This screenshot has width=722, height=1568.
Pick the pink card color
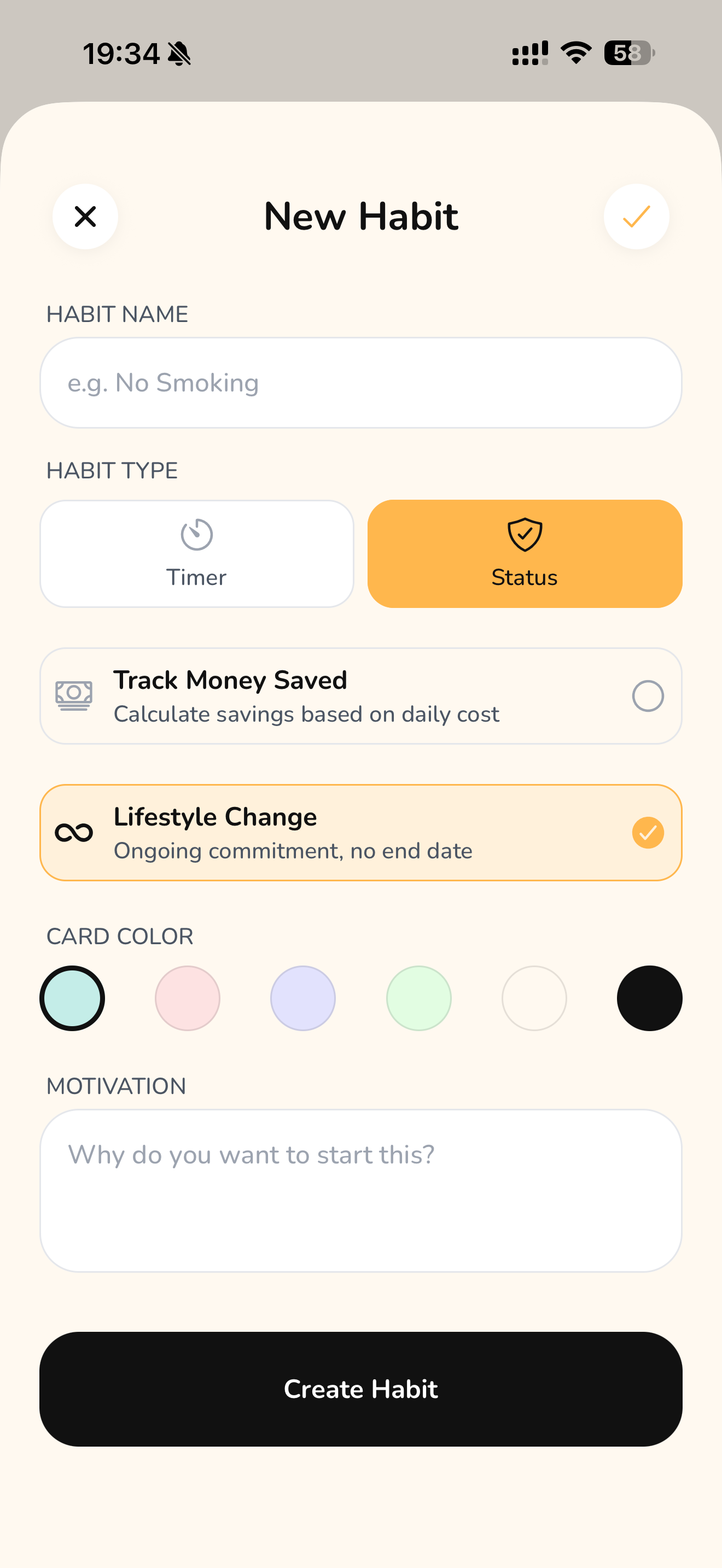pos(188,998)
